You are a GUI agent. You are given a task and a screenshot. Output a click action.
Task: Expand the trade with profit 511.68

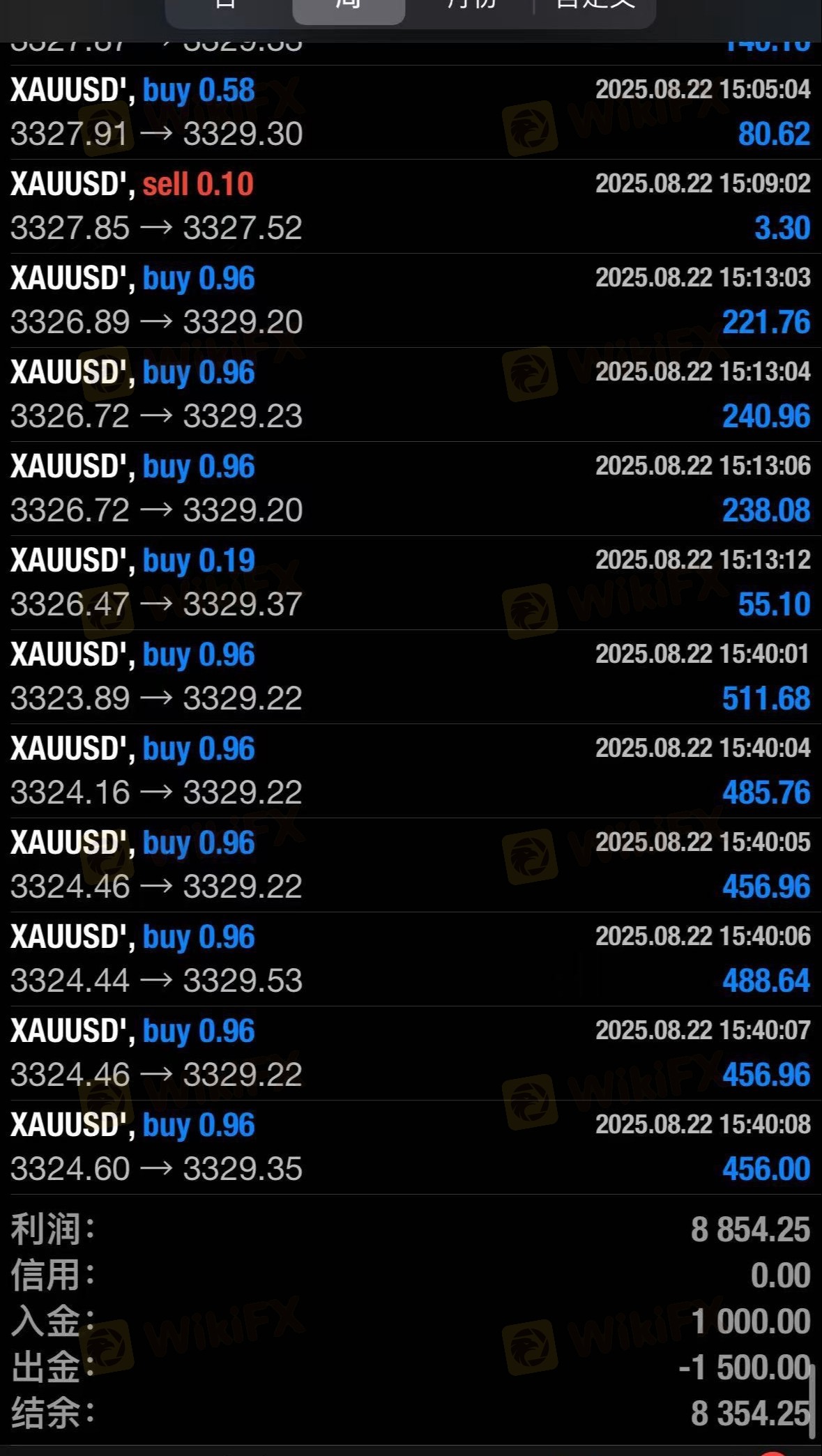[411, 677]
